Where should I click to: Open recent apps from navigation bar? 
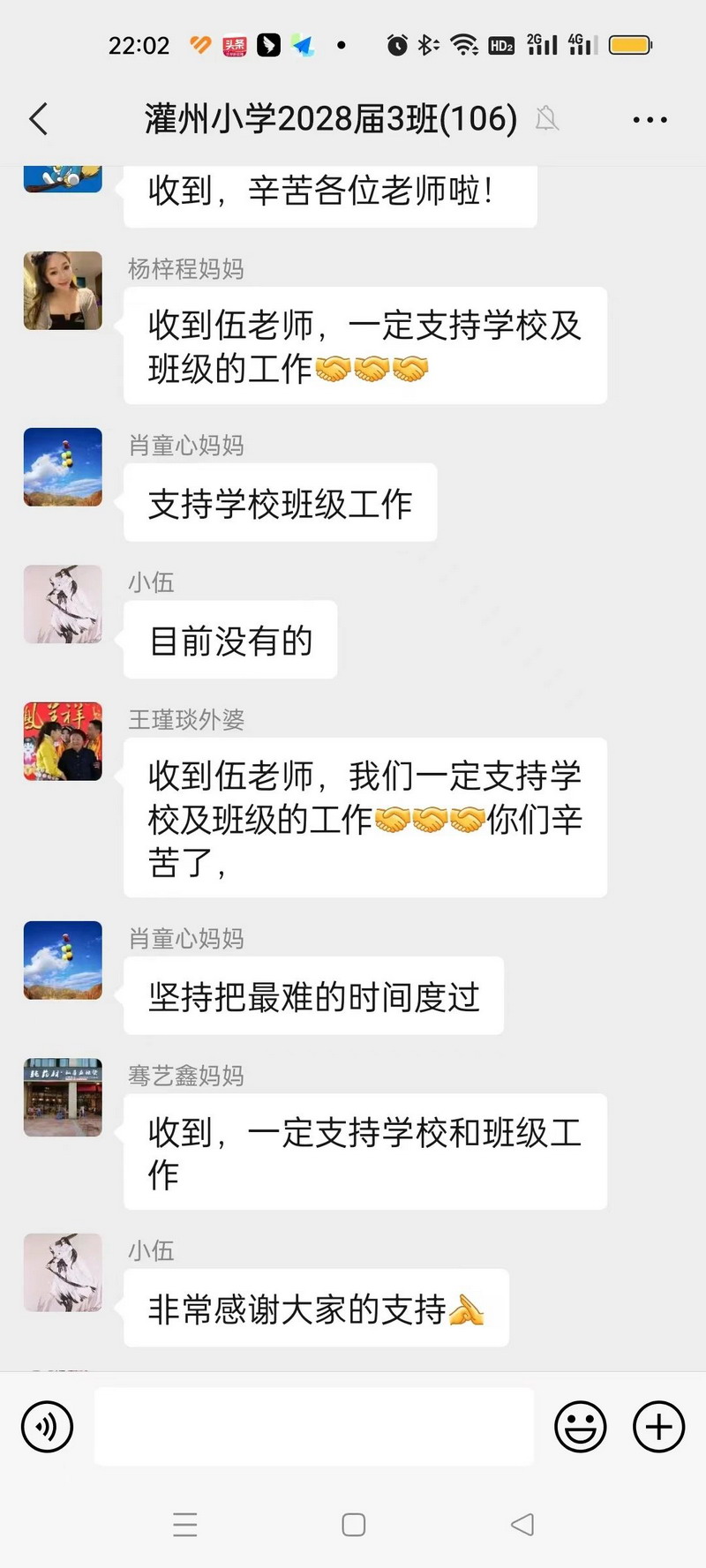click(185, 1525)
